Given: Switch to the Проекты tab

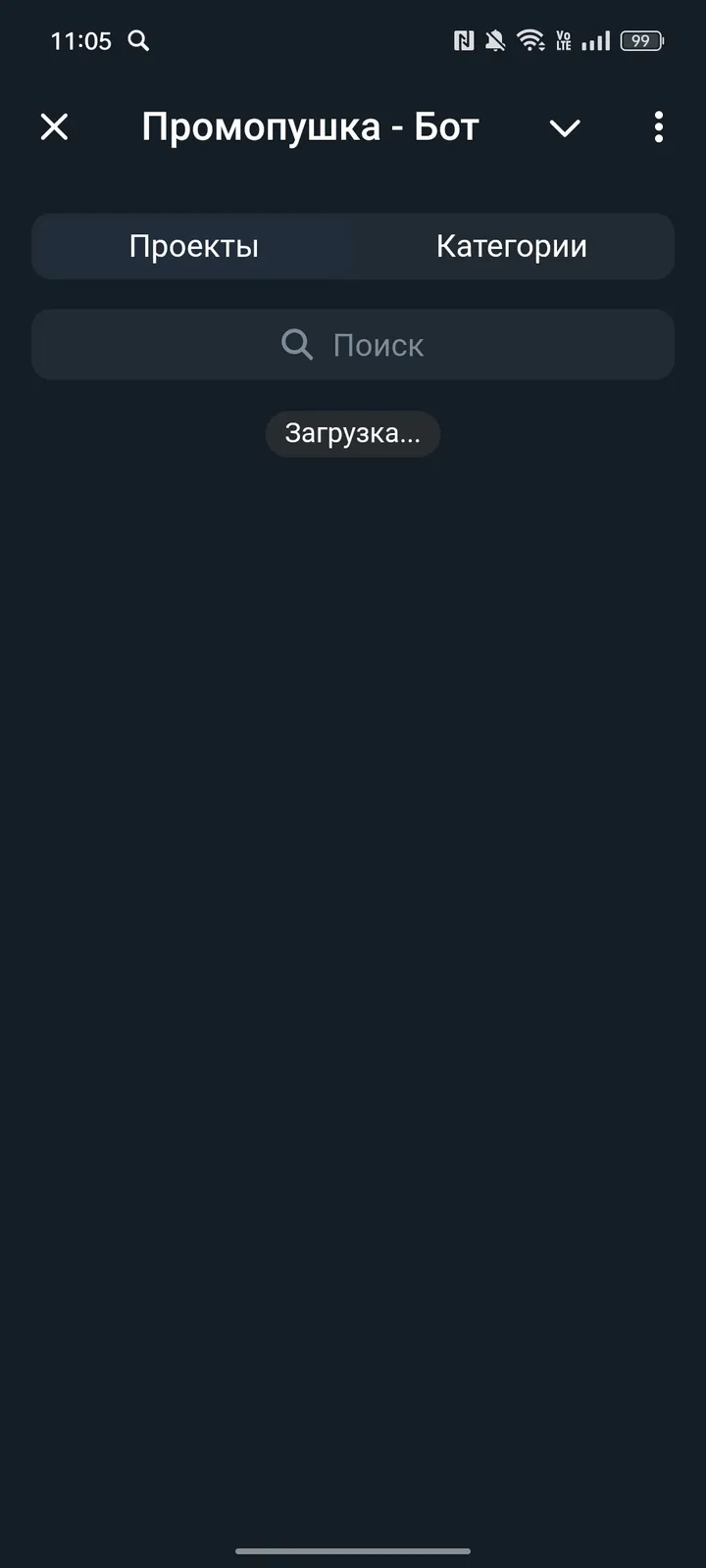Looking at the screenshot, I should point(194,246).
